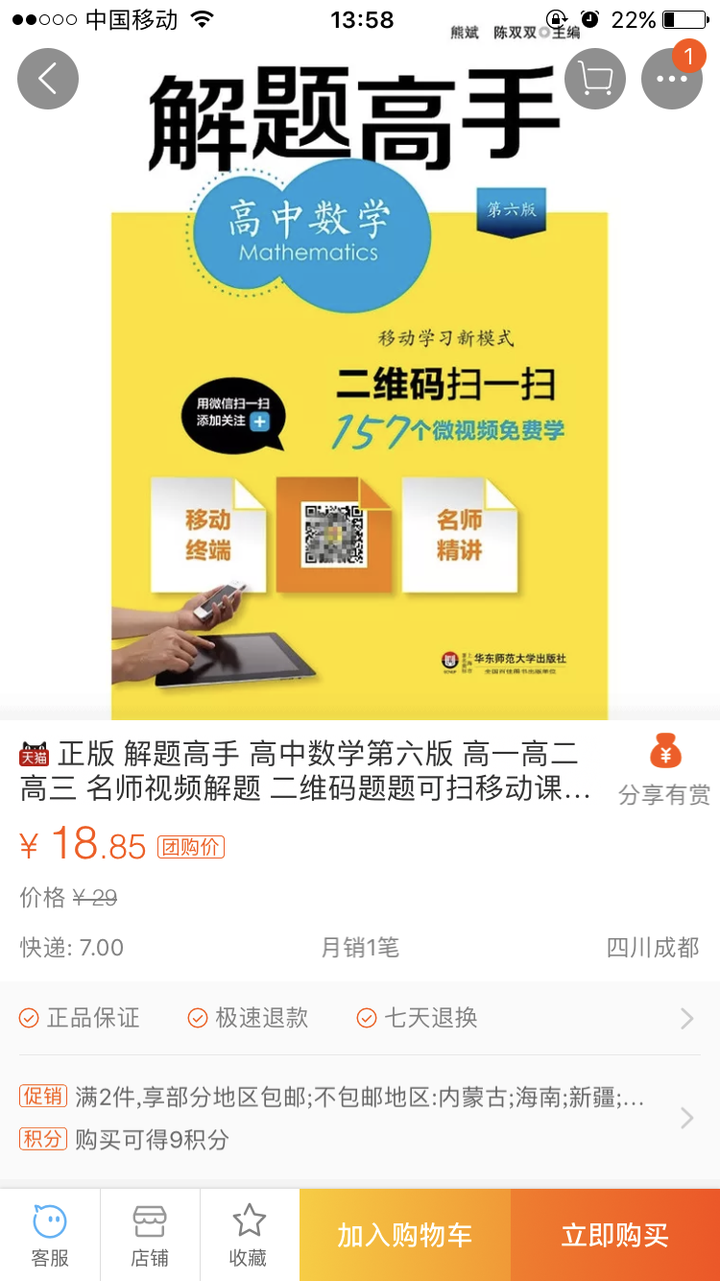Visit the 店铺 store page
The height and width of the screenshot is (1281, 720).
150,1235
